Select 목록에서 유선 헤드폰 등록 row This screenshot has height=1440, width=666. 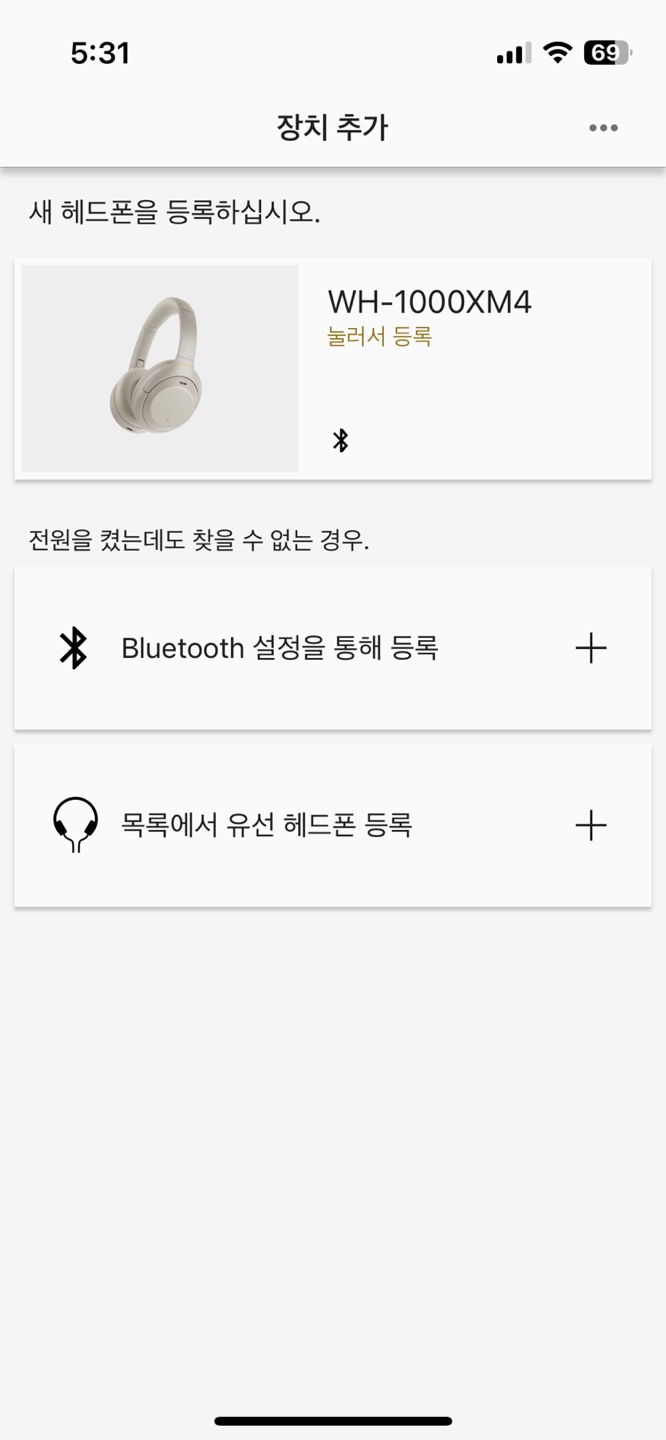pos(333,826)
